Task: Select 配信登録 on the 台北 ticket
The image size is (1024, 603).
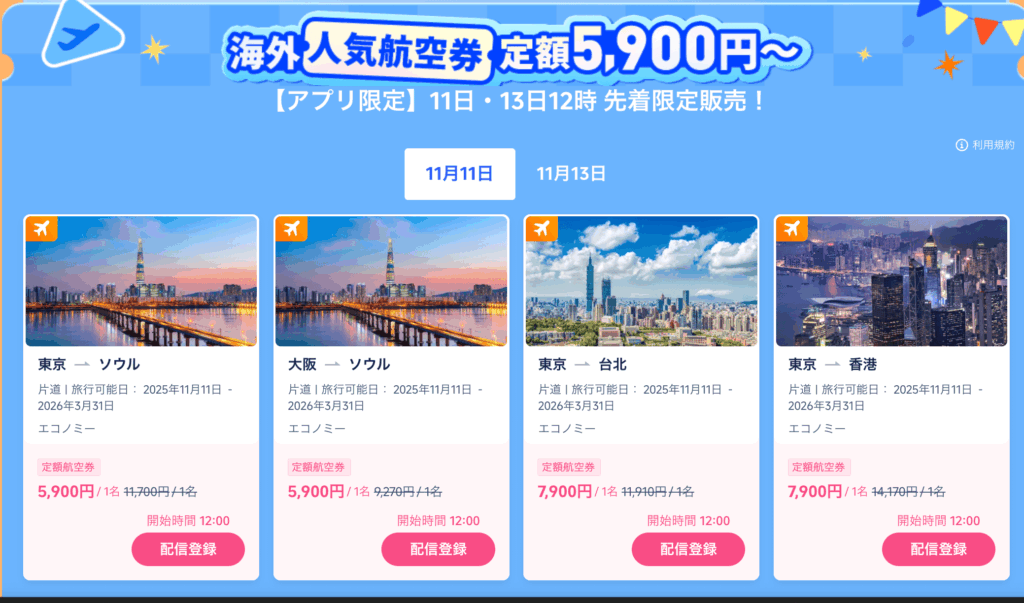Action: tap(688, 549)
